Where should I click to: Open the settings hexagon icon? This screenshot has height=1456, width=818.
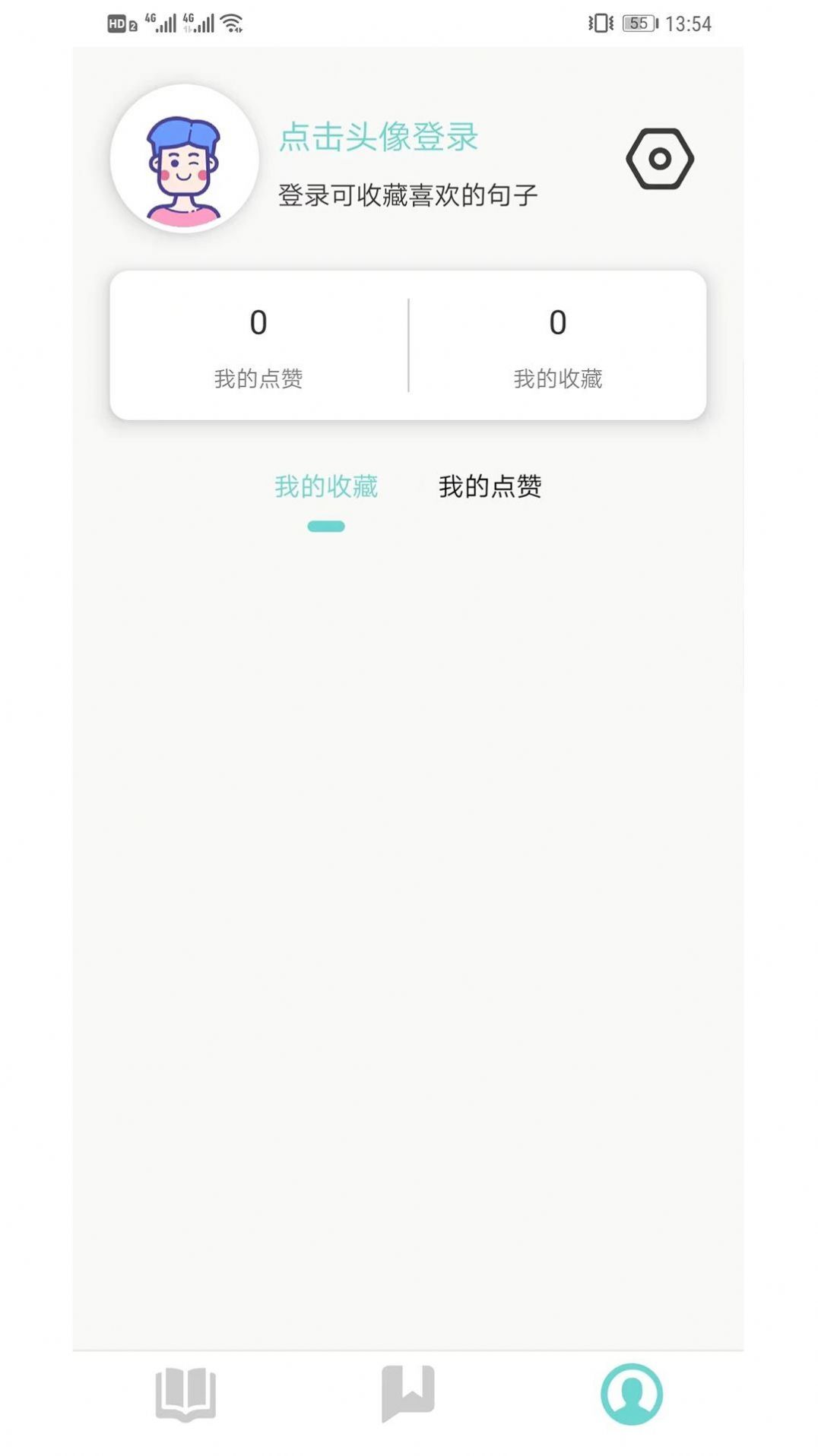pos(661,159)
